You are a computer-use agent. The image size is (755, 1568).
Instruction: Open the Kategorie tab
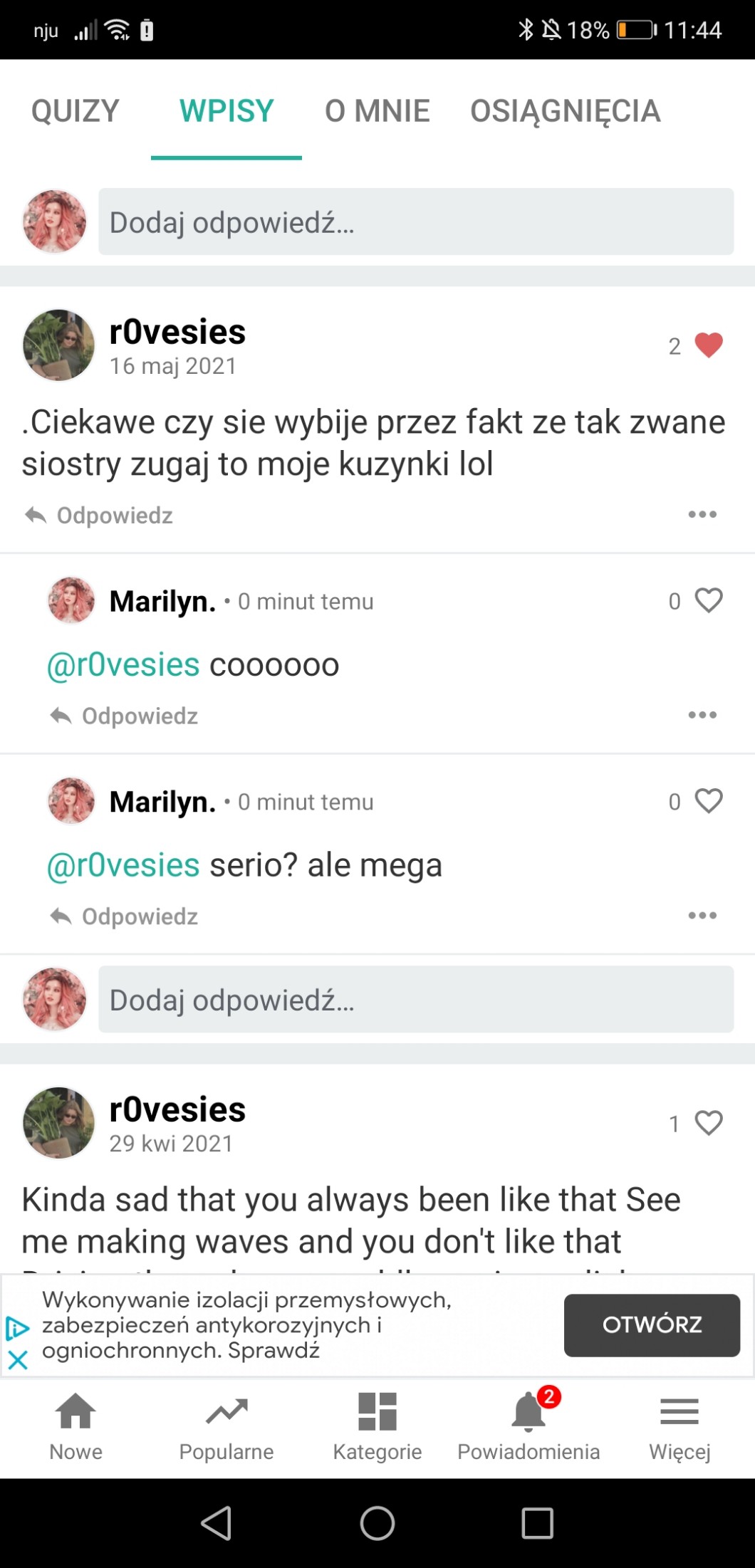377,1426
